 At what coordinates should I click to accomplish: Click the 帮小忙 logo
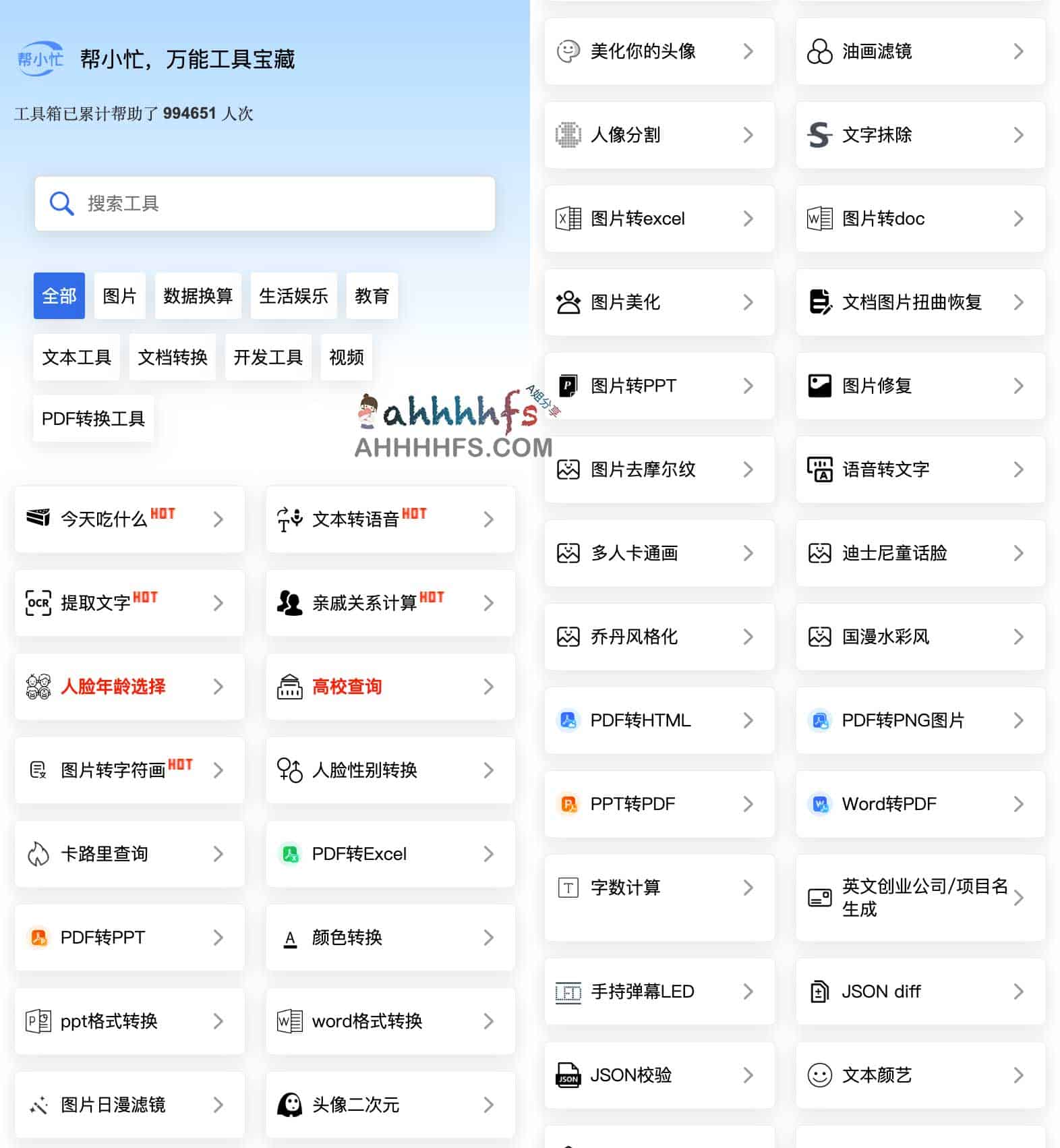[40, 59]
